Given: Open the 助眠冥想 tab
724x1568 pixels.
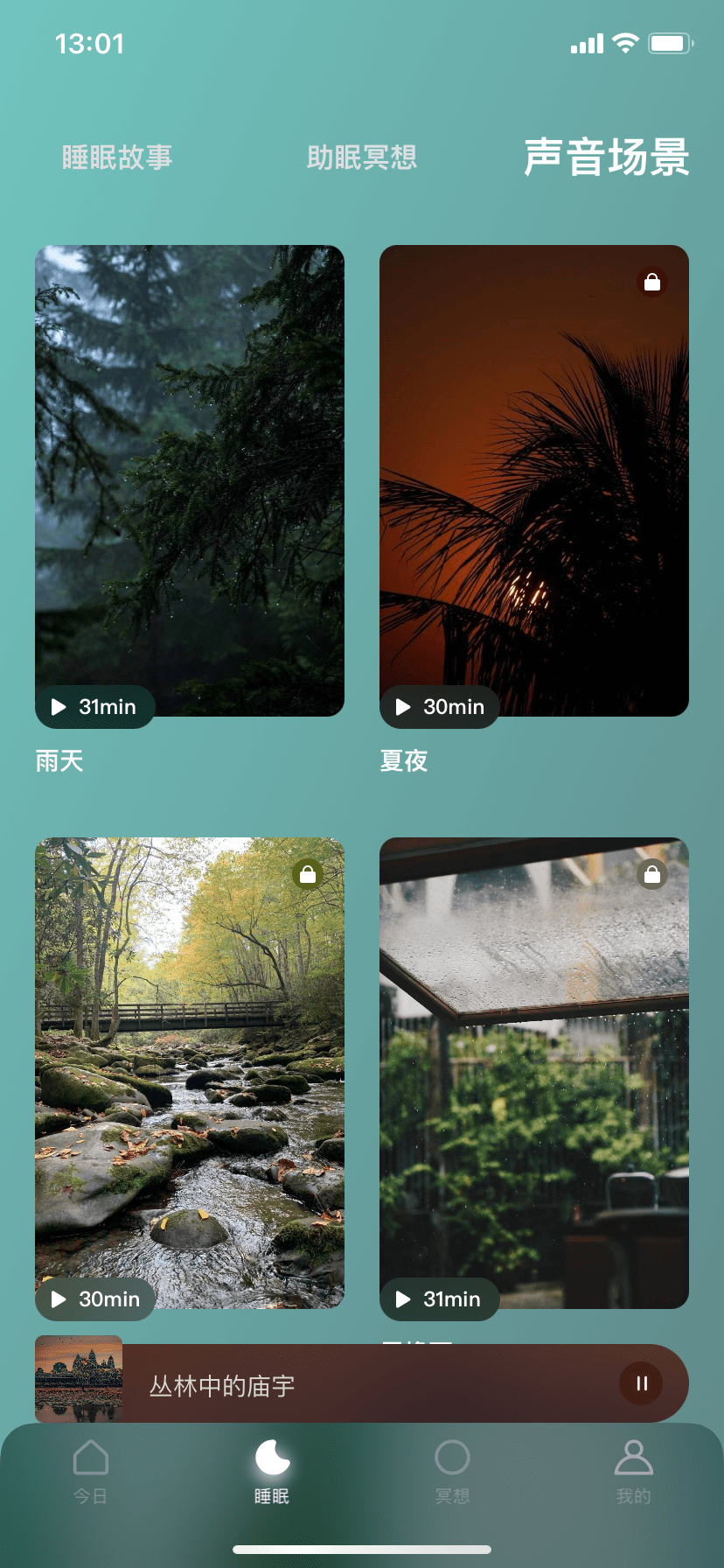Looking at the screenshot, I should coord(361,157).
